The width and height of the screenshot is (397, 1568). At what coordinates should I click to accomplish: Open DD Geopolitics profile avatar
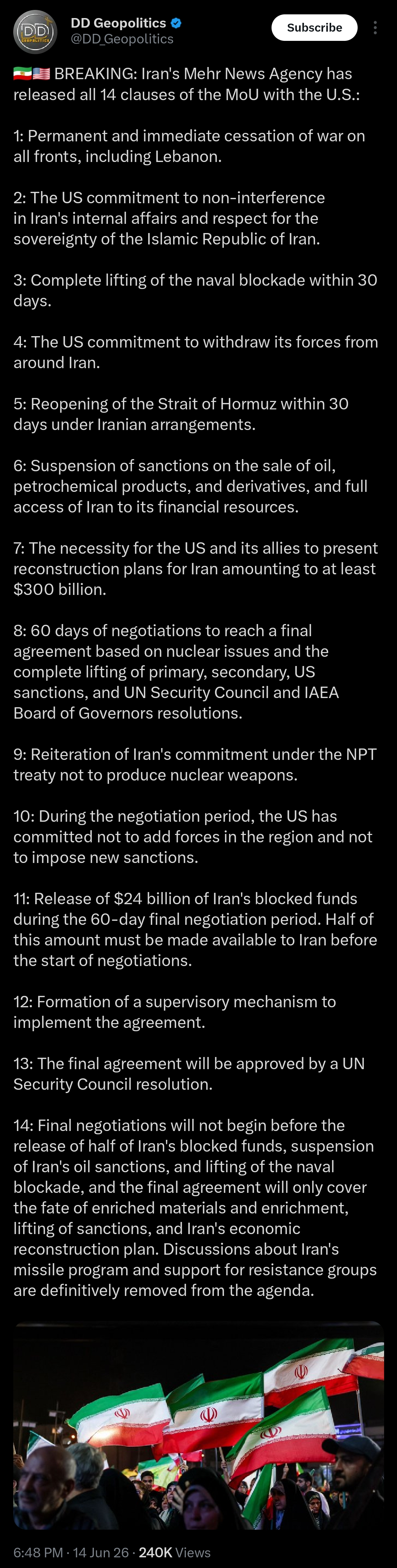(x=35, y=31)
